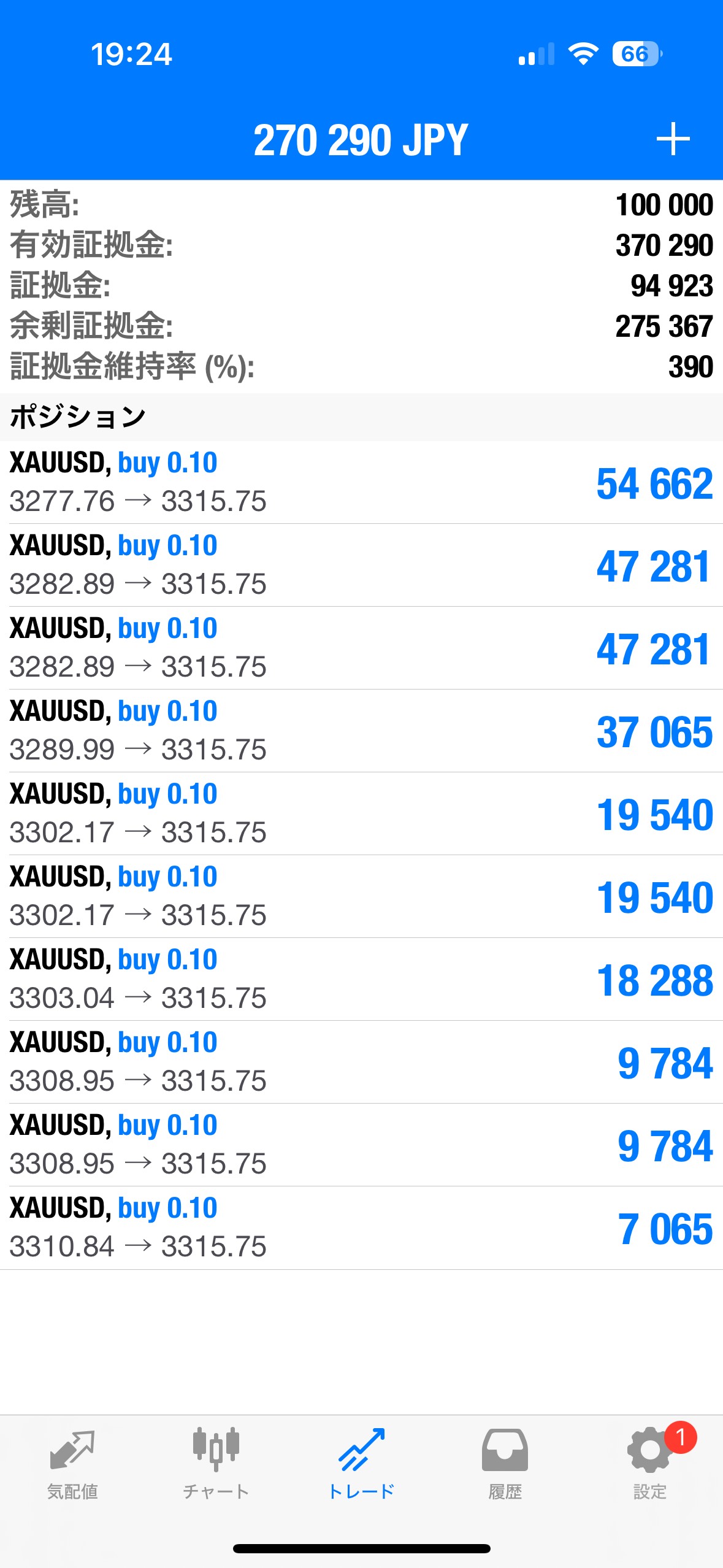The height and width of the screenshot is (1568, 723).
Task: Tap the plus icon to add new order
Action: point(673,139)
